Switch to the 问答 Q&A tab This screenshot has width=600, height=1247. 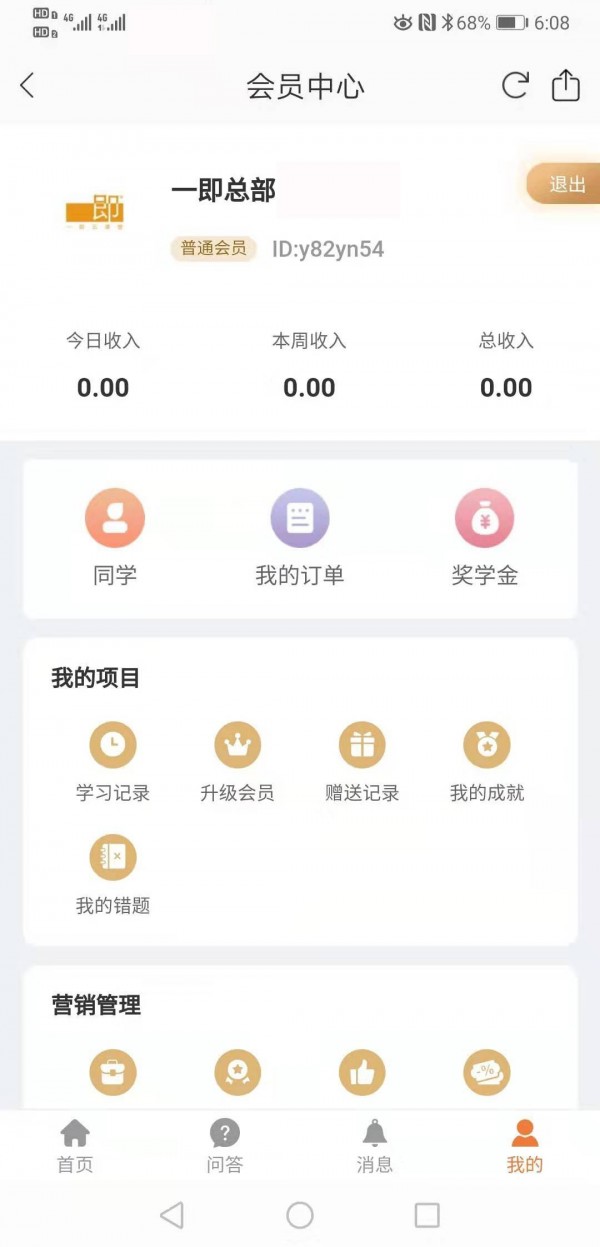tap(225, 1146)
